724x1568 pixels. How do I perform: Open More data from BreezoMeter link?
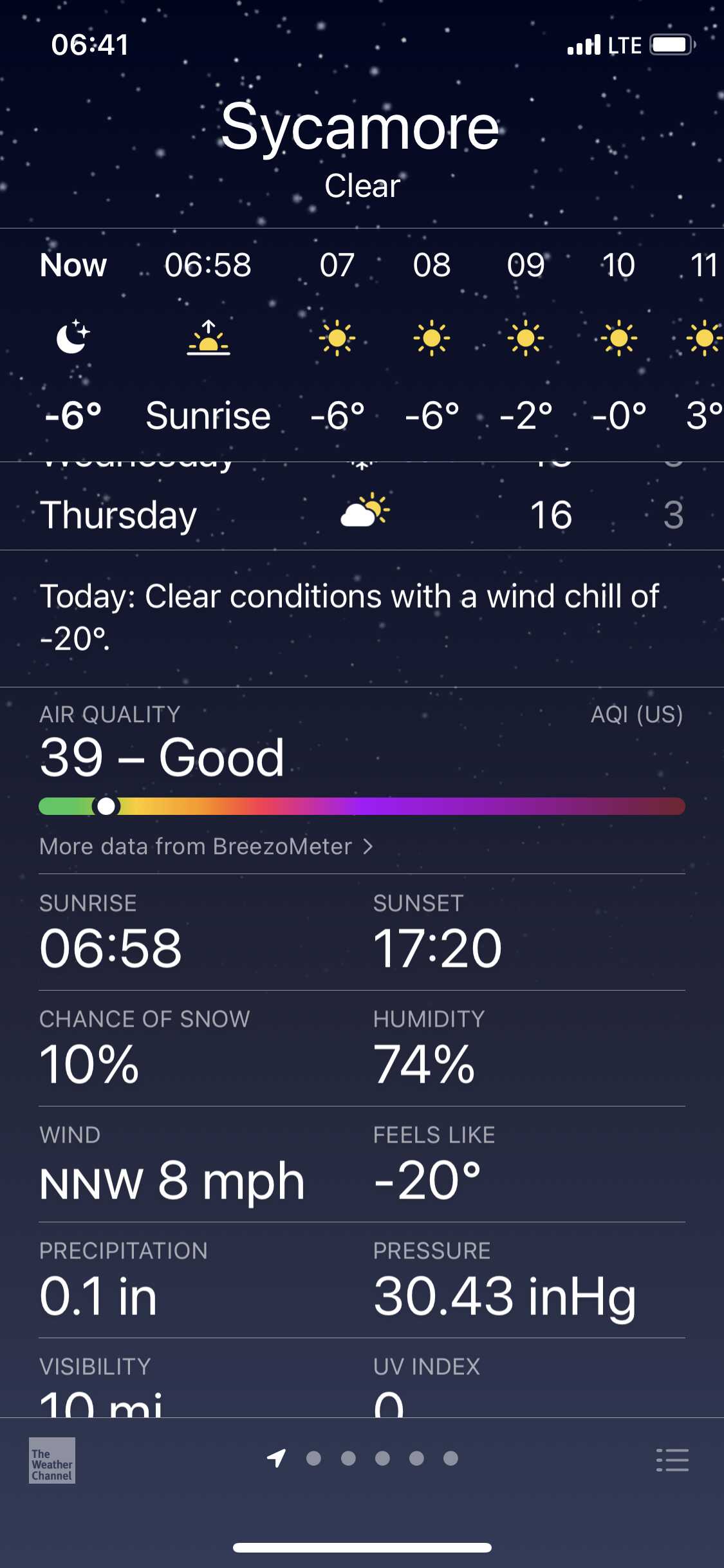click(206, 846)
